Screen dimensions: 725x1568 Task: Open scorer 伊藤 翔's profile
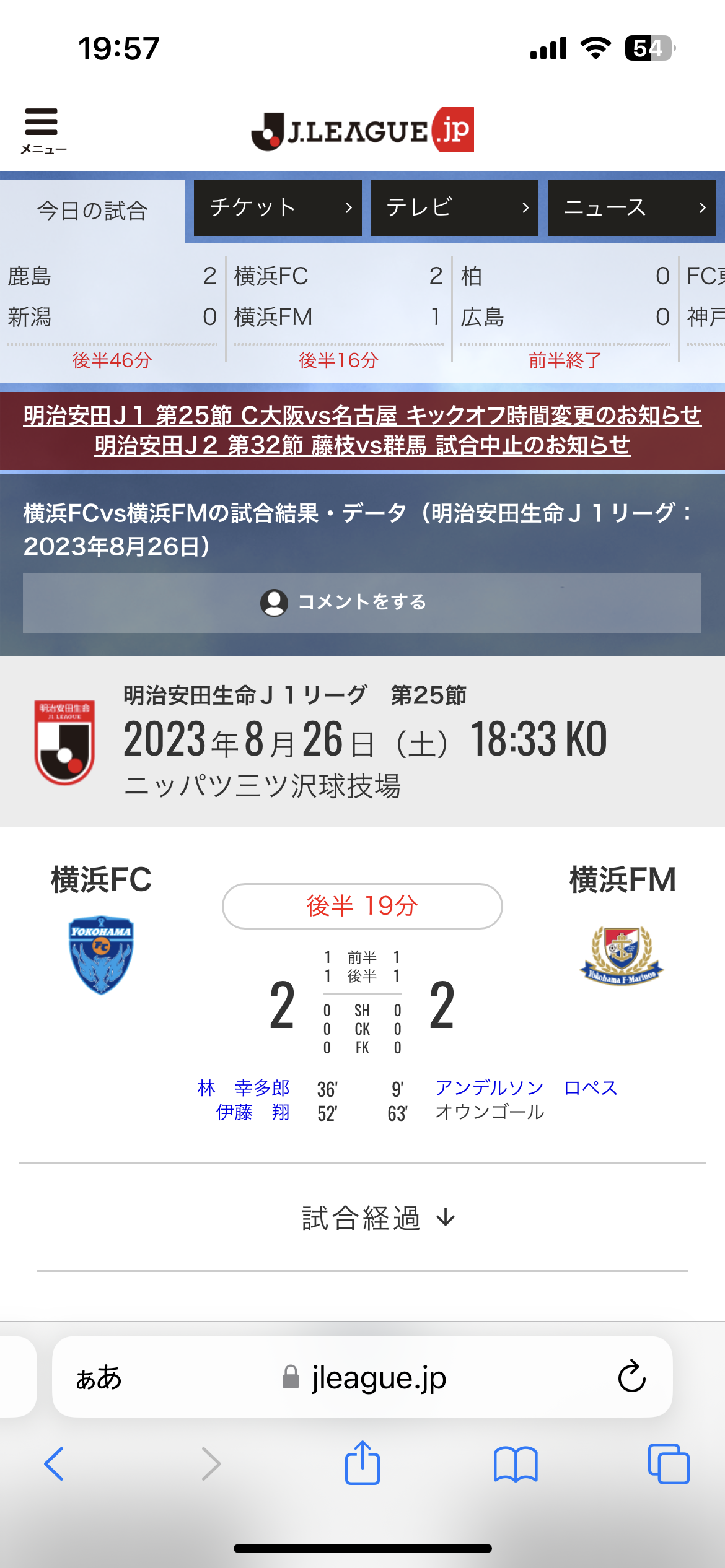(253, 1113)
